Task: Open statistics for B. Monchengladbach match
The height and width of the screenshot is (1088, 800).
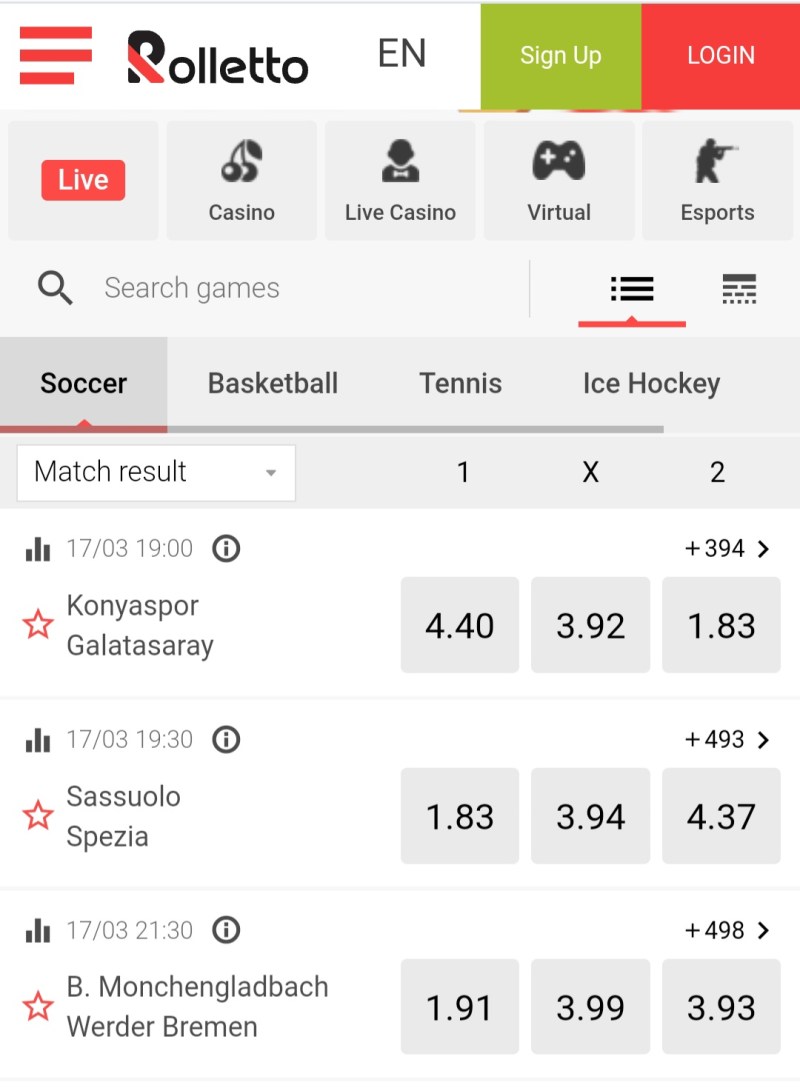Action: [38, 931]
